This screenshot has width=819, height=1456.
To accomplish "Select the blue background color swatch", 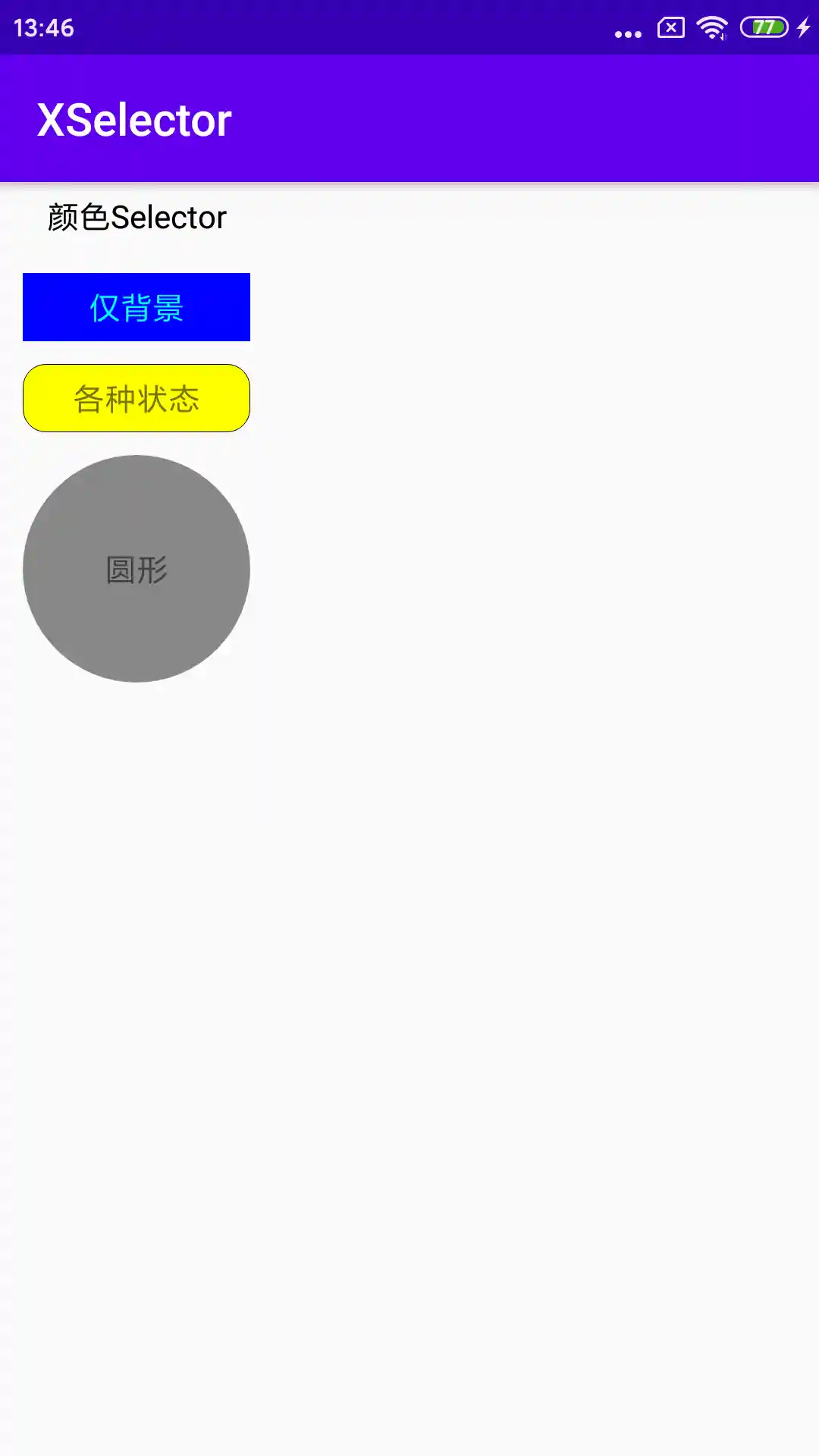I will click(136, 306).
